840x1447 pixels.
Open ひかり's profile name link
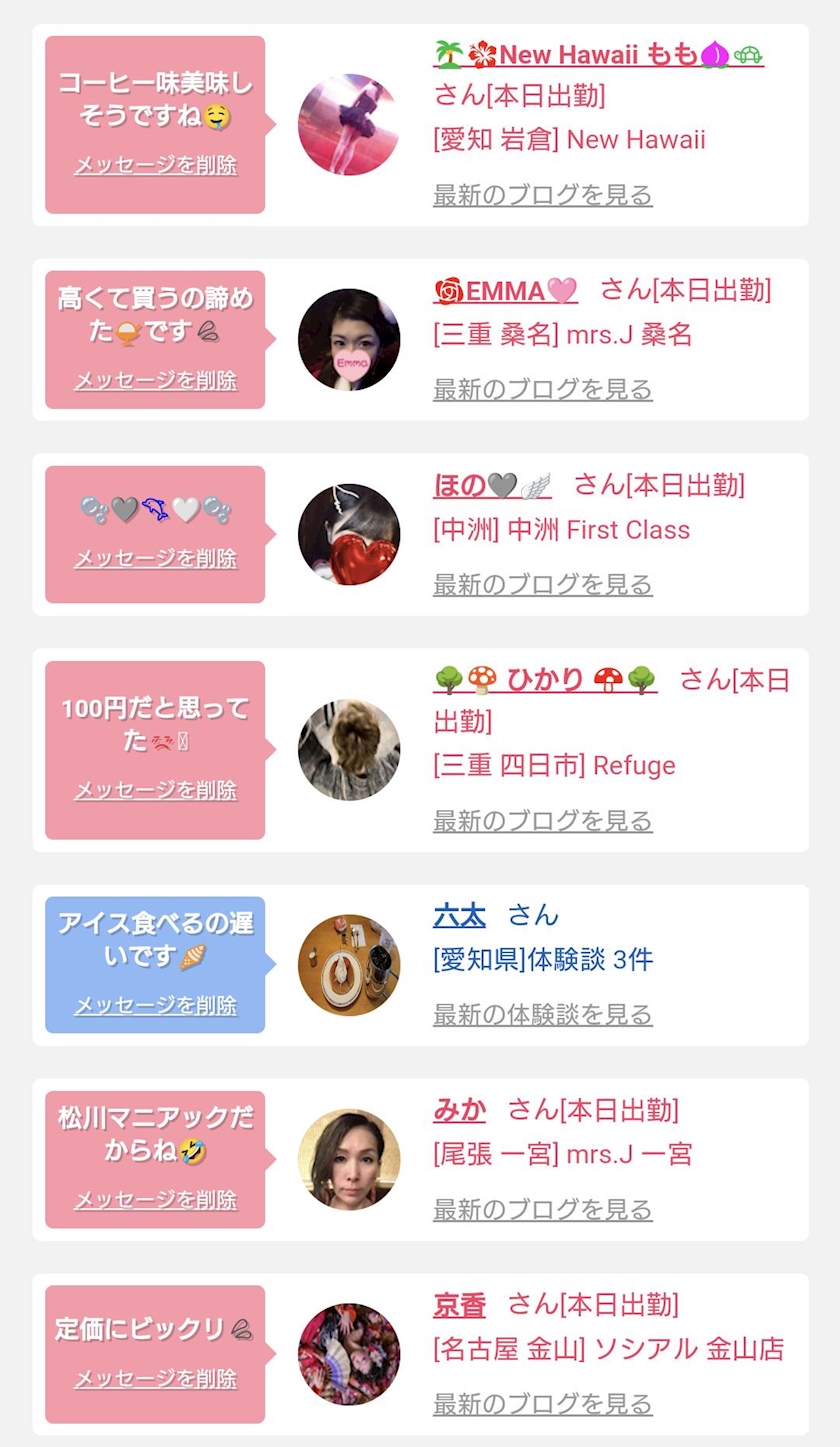[545, 680]
